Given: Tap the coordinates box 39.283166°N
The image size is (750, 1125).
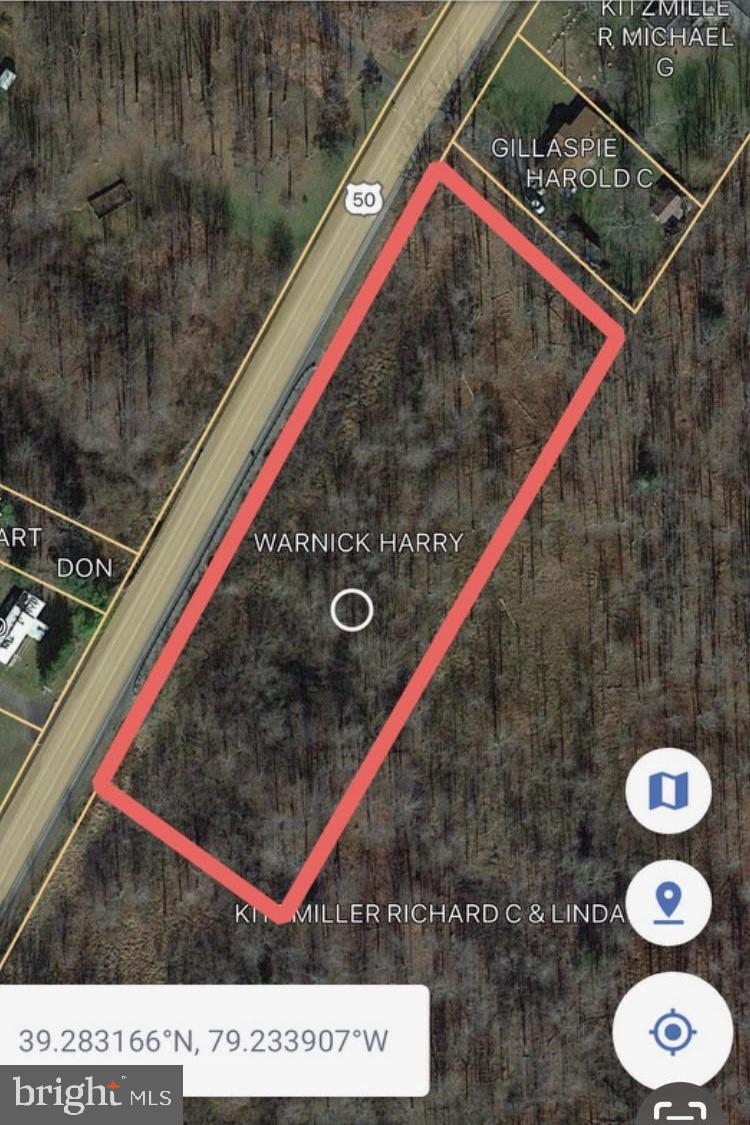Looking at the screenshot, I should 204,1041.
